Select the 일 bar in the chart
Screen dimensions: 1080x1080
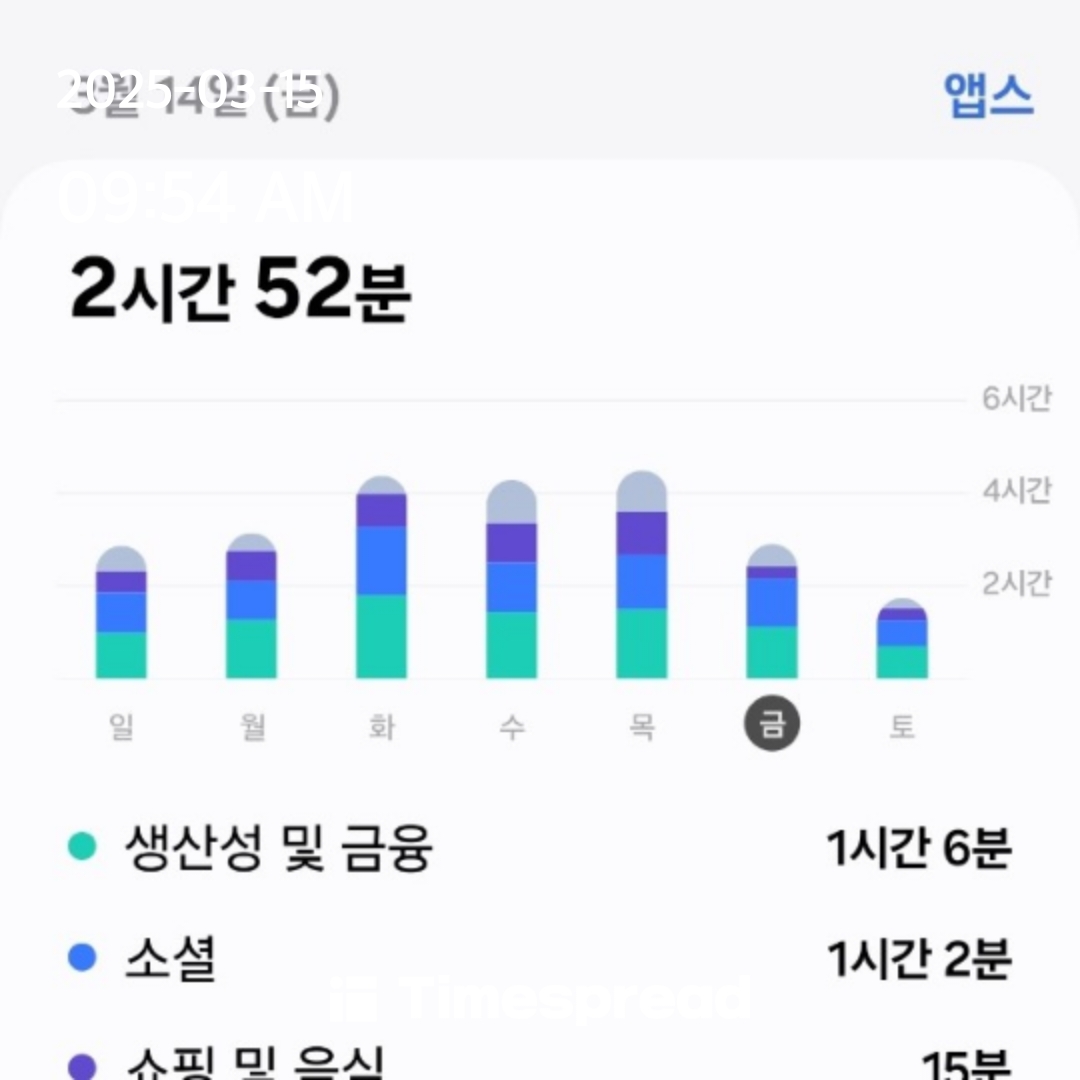click(x=121, y=613)
